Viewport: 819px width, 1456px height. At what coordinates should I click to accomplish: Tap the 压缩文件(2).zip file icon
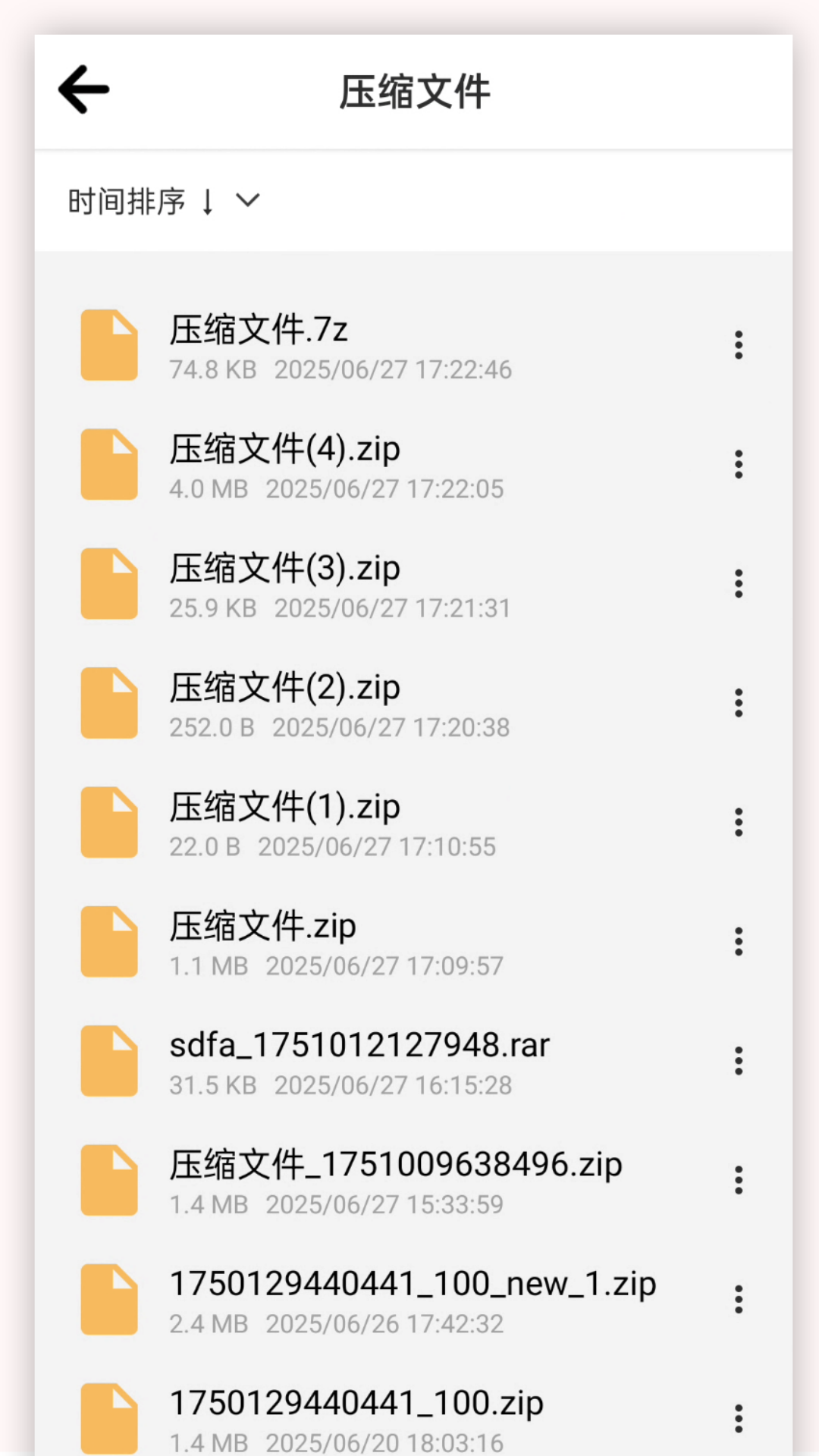[x=109, y=702]
